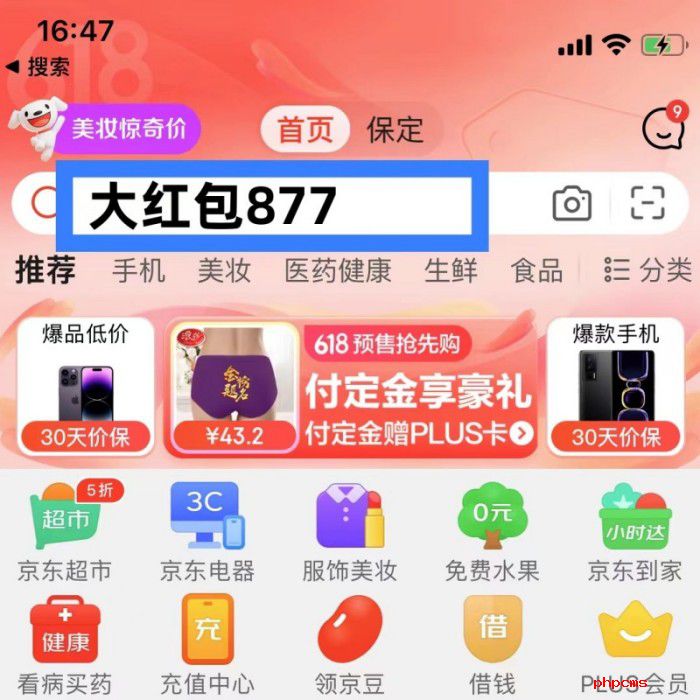Screen dimensions: 700x700
Task: Open the 分类 all categories menu
Action: tap(648, 270)
